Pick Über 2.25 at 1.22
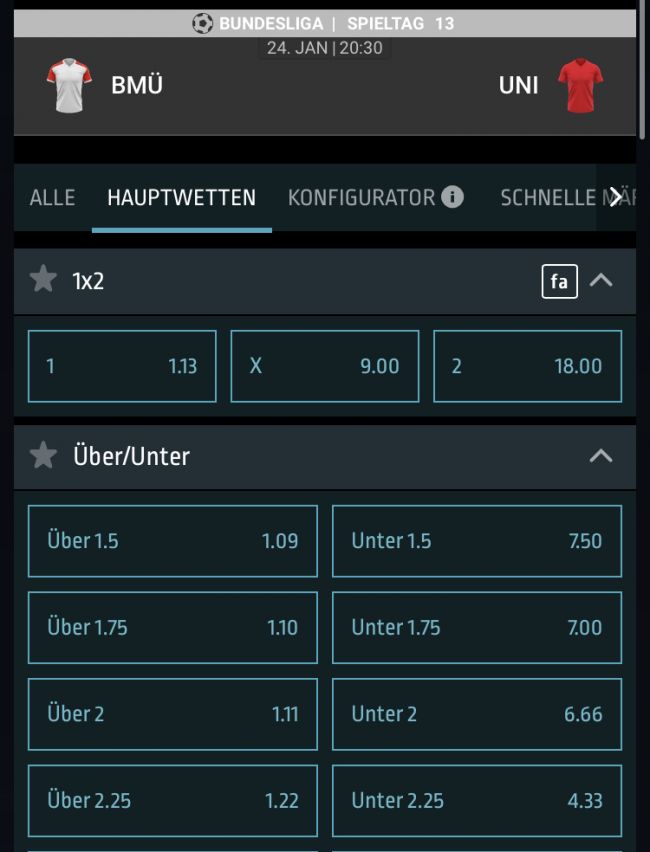Screen dimensions: 650x852 click(172, 800)
